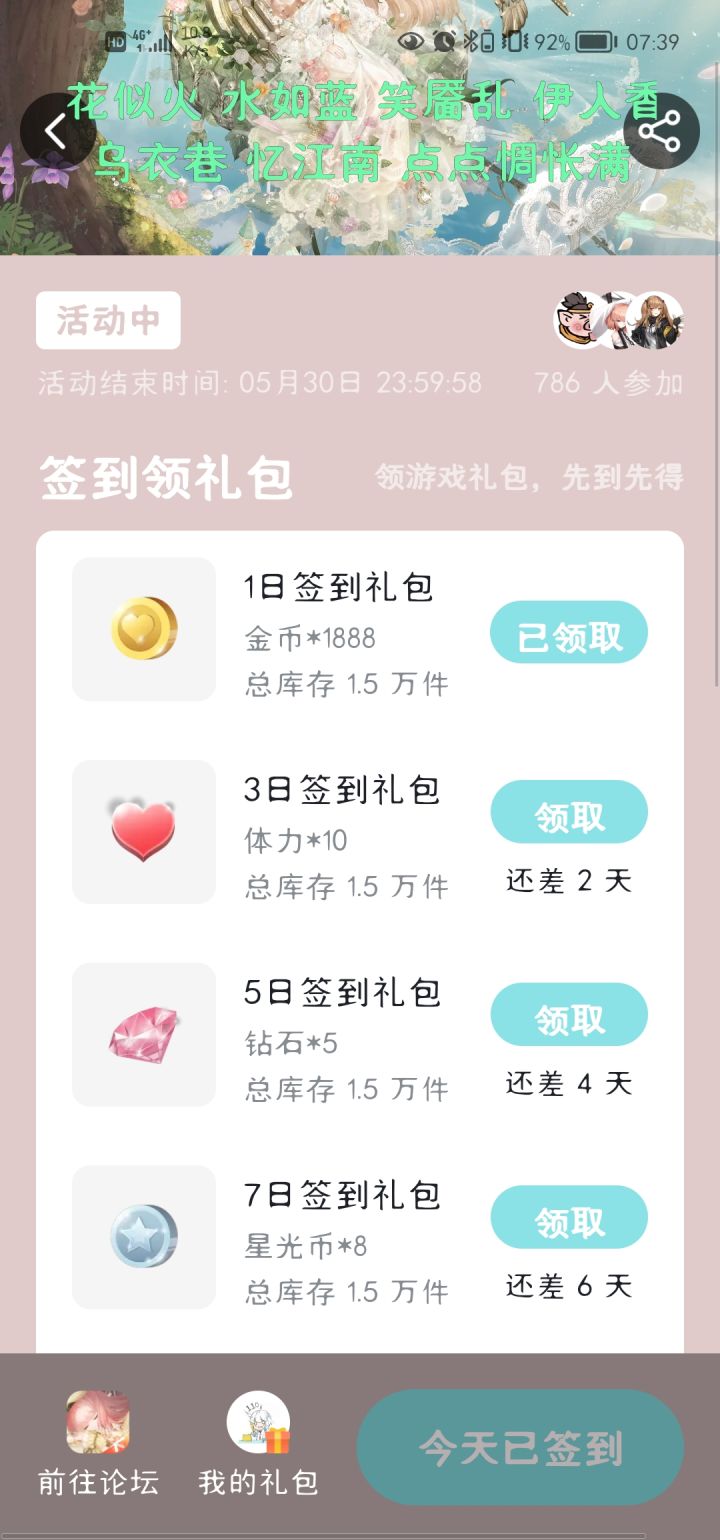
Task: Tap the battery indicator in status bar
Action: point(594,42)
